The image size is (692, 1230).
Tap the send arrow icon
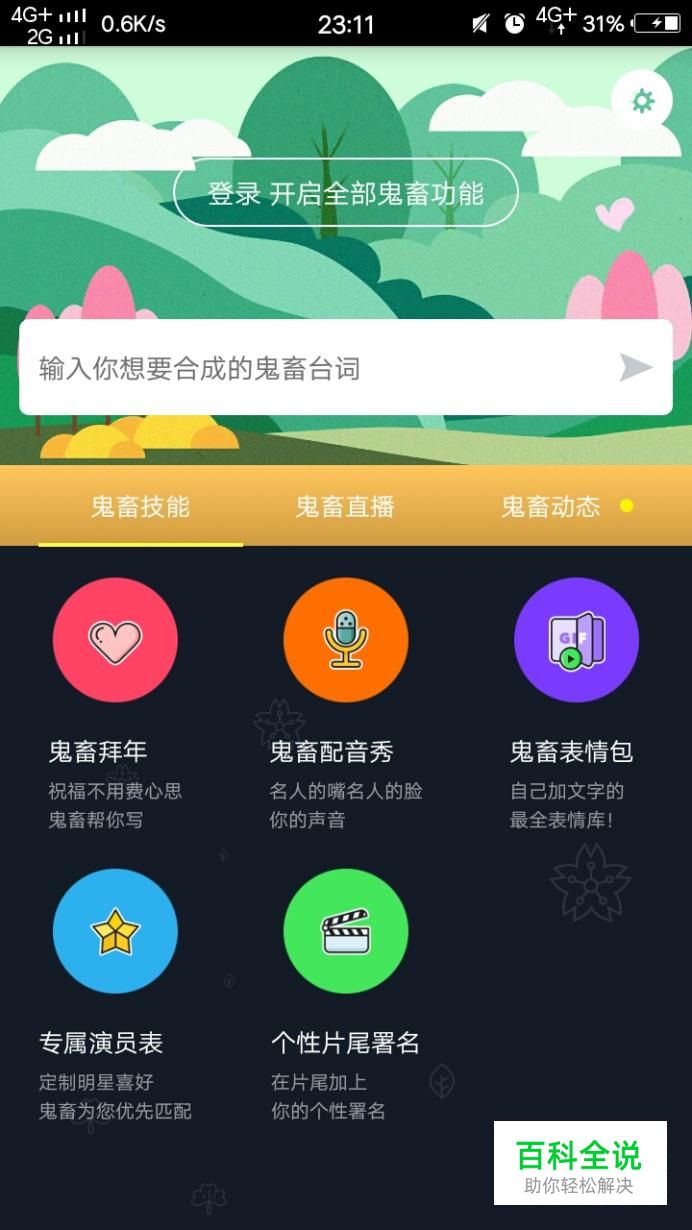tap(636, 368)
